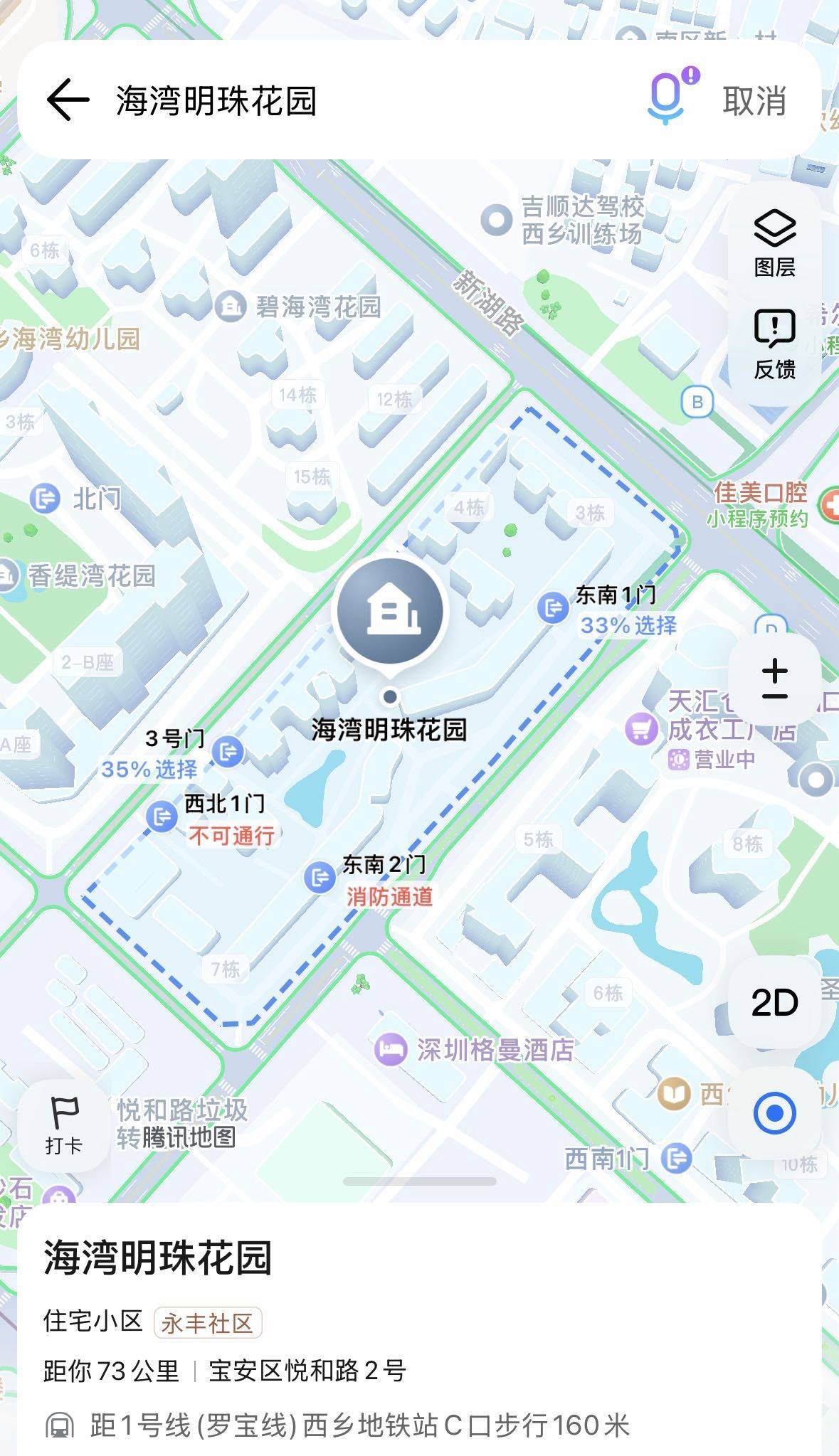
Task: Tap the 打卡 check-in flag button
Action: pyautogui.click(x=64, y=1125)
